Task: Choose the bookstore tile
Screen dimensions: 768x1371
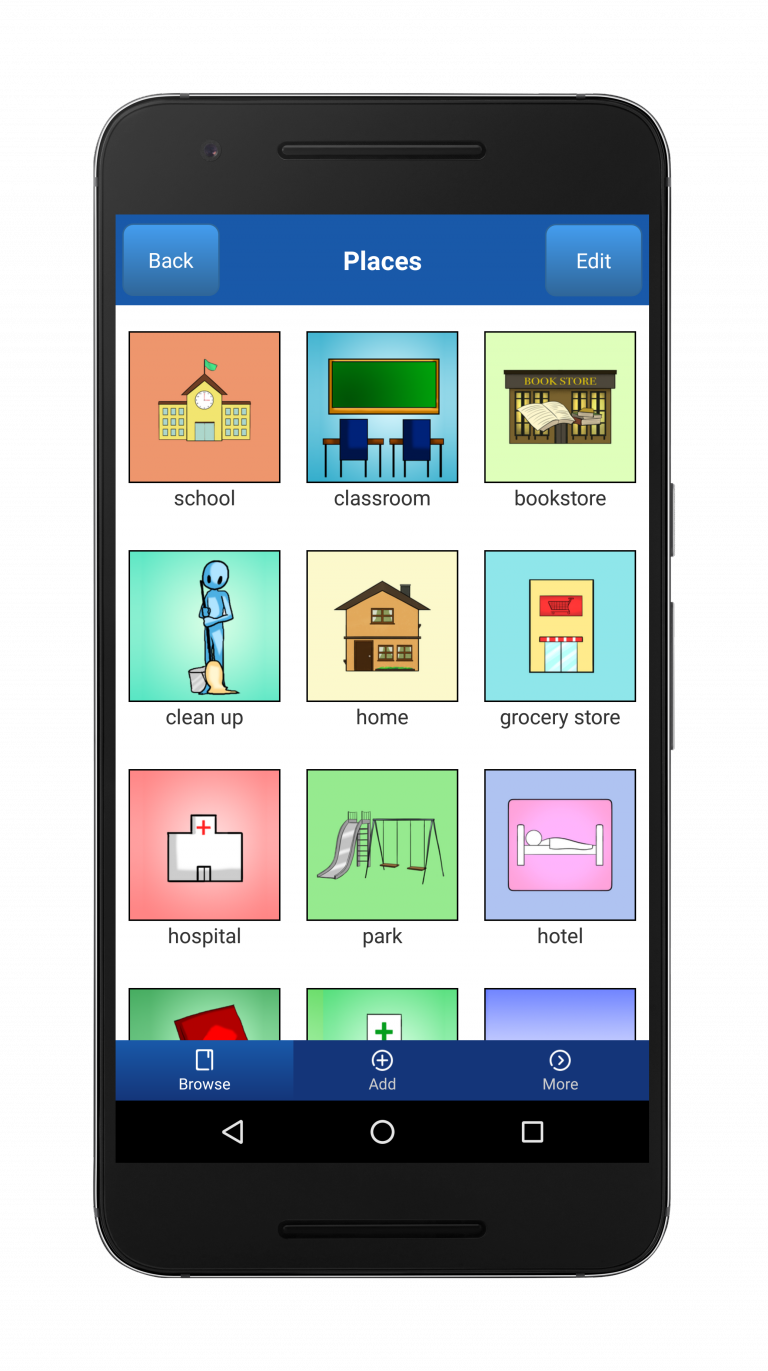Action: (560, 407)
